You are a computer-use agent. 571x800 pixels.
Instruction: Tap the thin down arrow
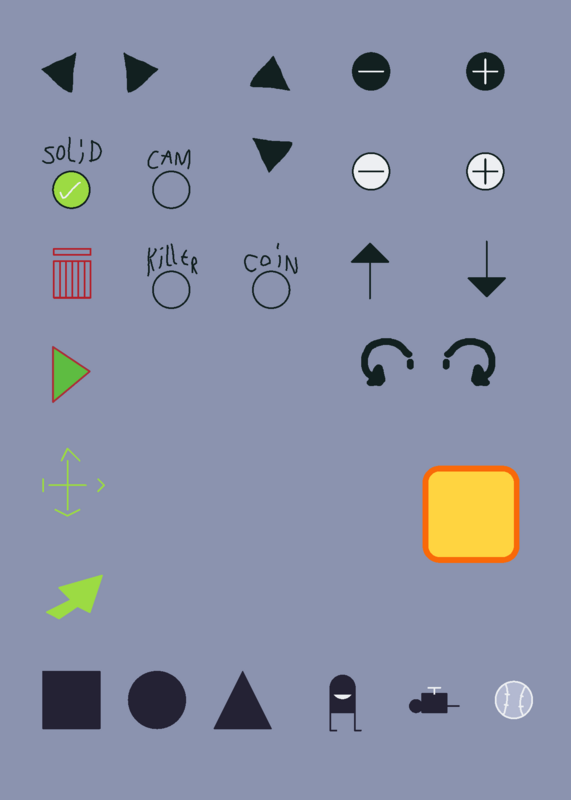click(487, 269)
